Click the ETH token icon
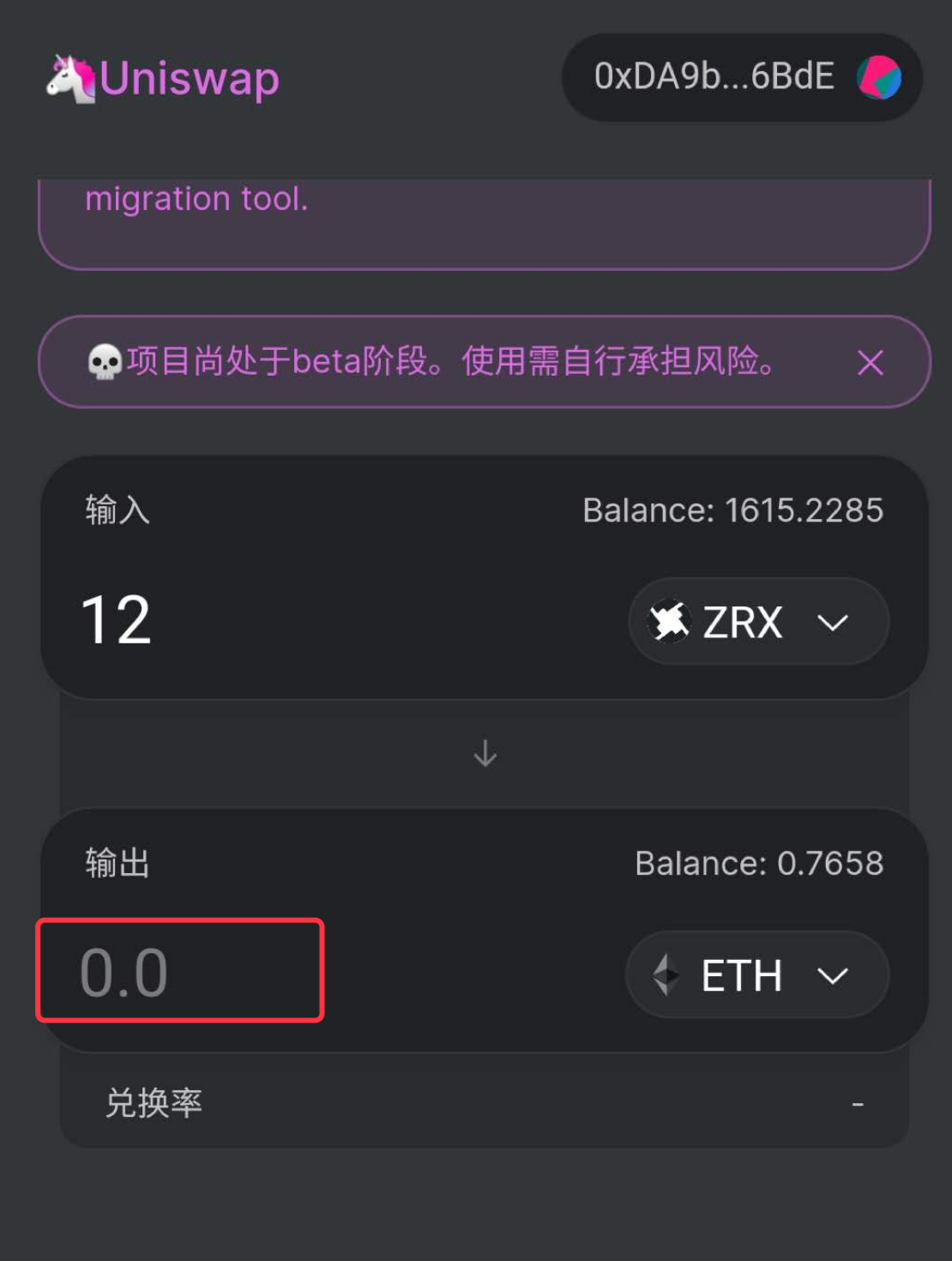 (x=666, y=974)
